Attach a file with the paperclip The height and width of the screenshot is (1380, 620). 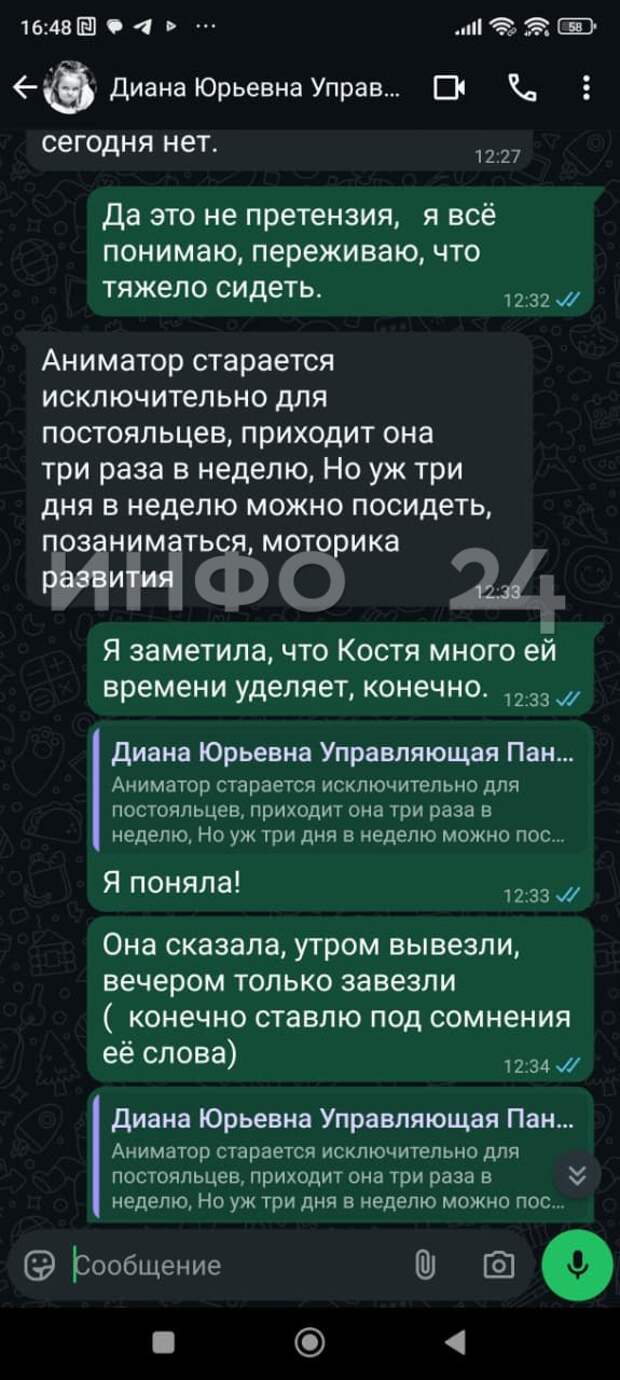click(x=425, y=1265)
